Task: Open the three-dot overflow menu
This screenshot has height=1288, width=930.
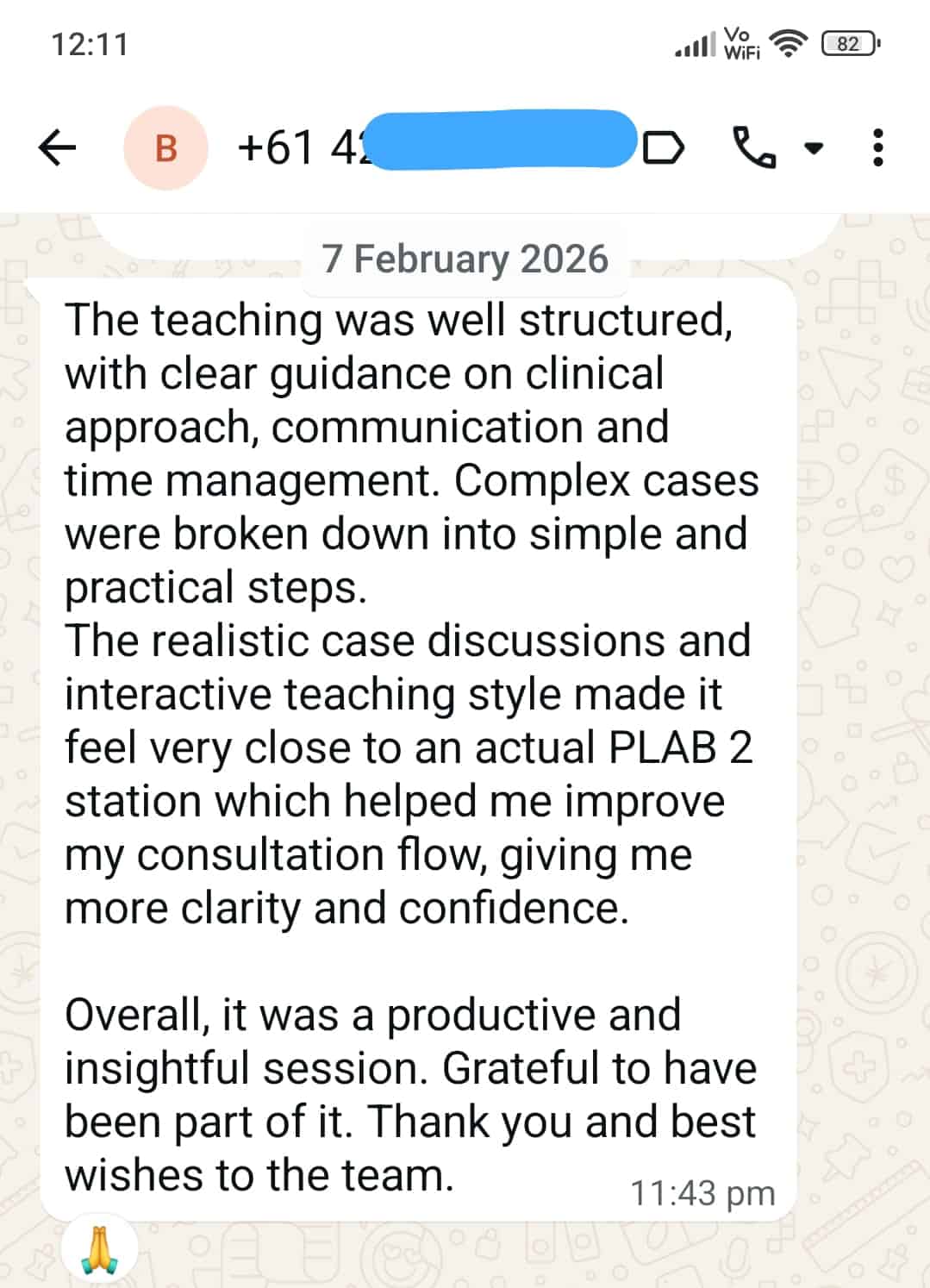Action: [877, 147]
